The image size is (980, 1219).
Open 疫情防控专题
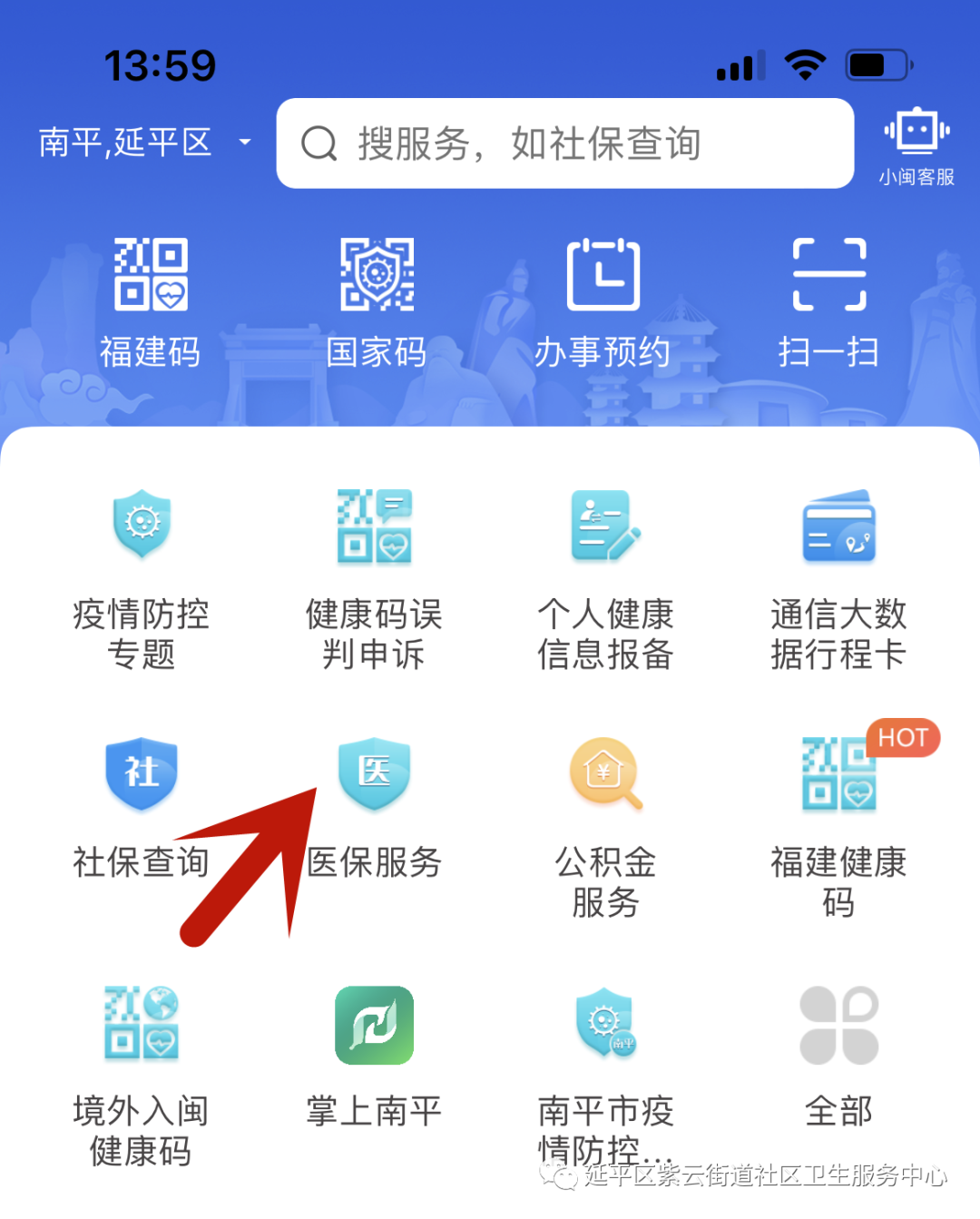[142, 577]
